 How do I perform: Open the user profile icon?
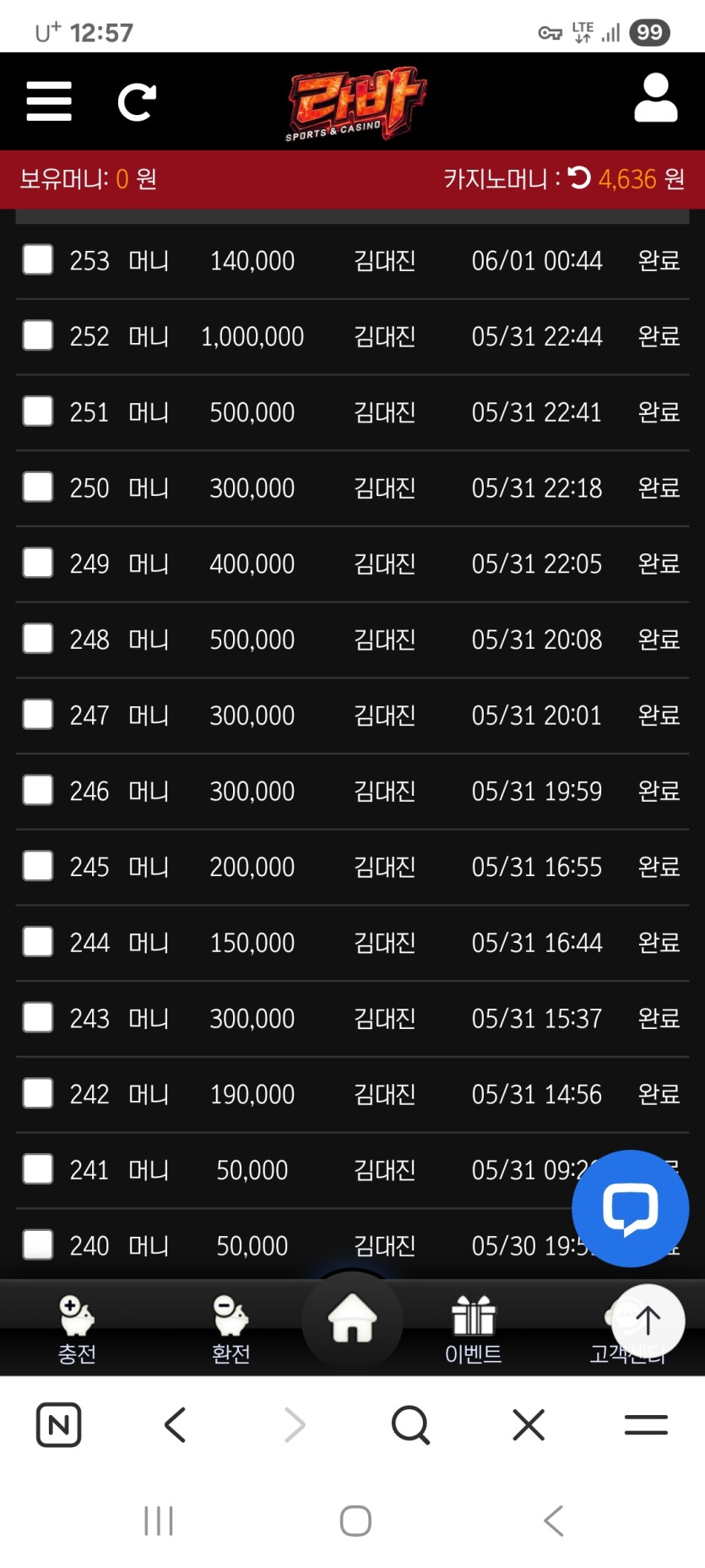click(x=656, y=98)
